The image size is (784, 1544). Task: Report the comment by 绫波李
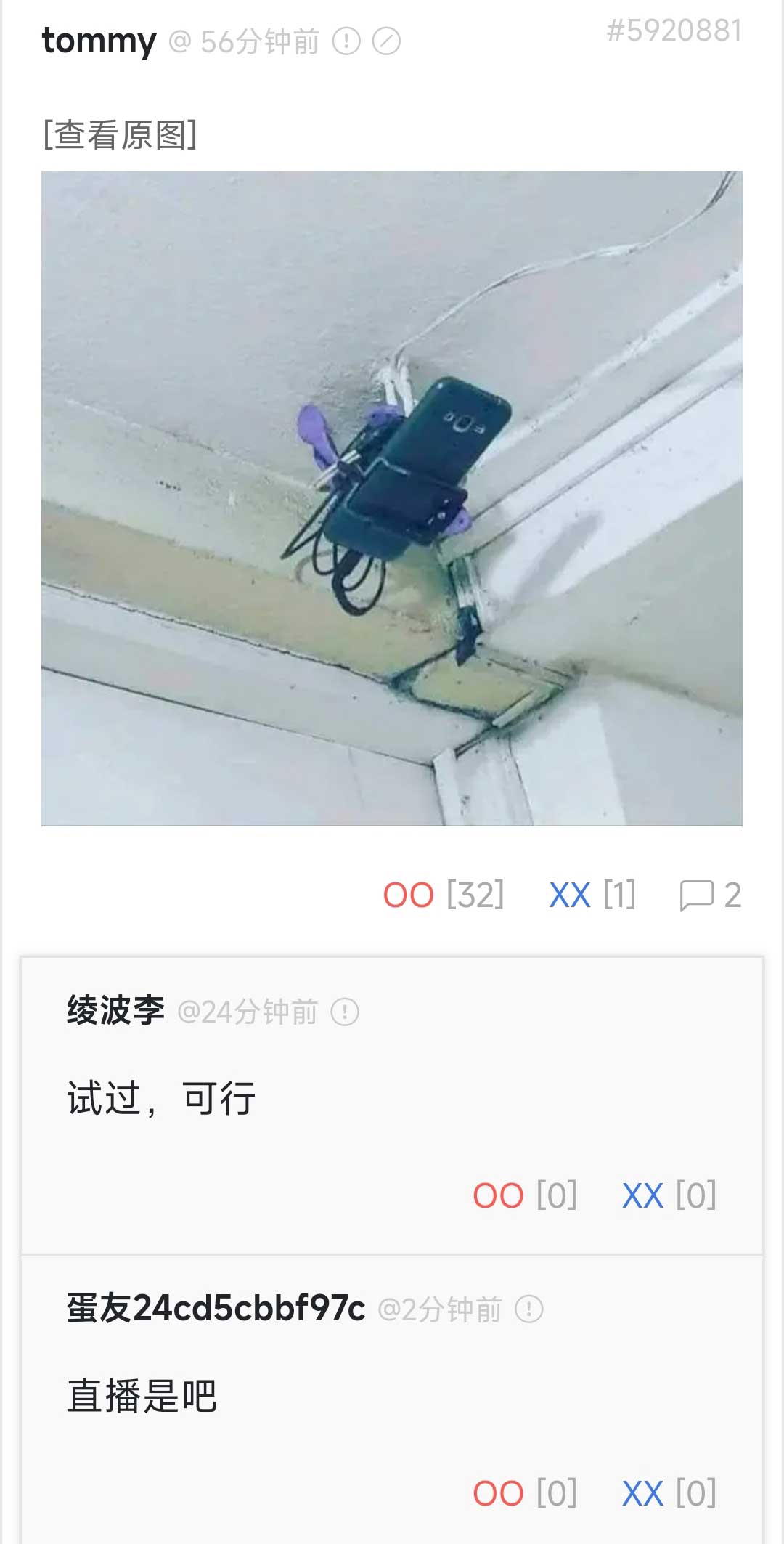point(345,1012)
